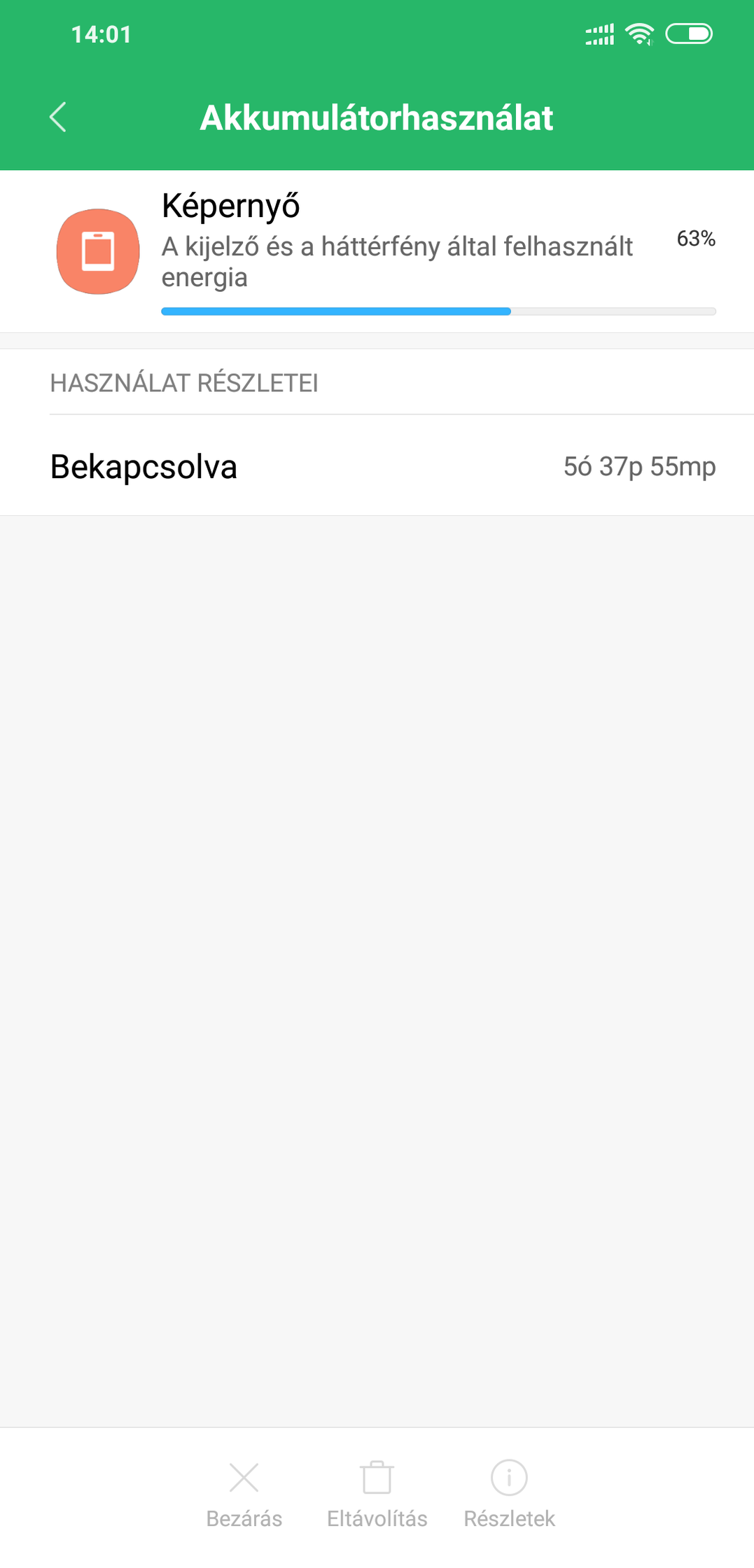754x1568 pixels.
Task: Go back from Akkumulátorhasználat screen
Action: [58, 117]
